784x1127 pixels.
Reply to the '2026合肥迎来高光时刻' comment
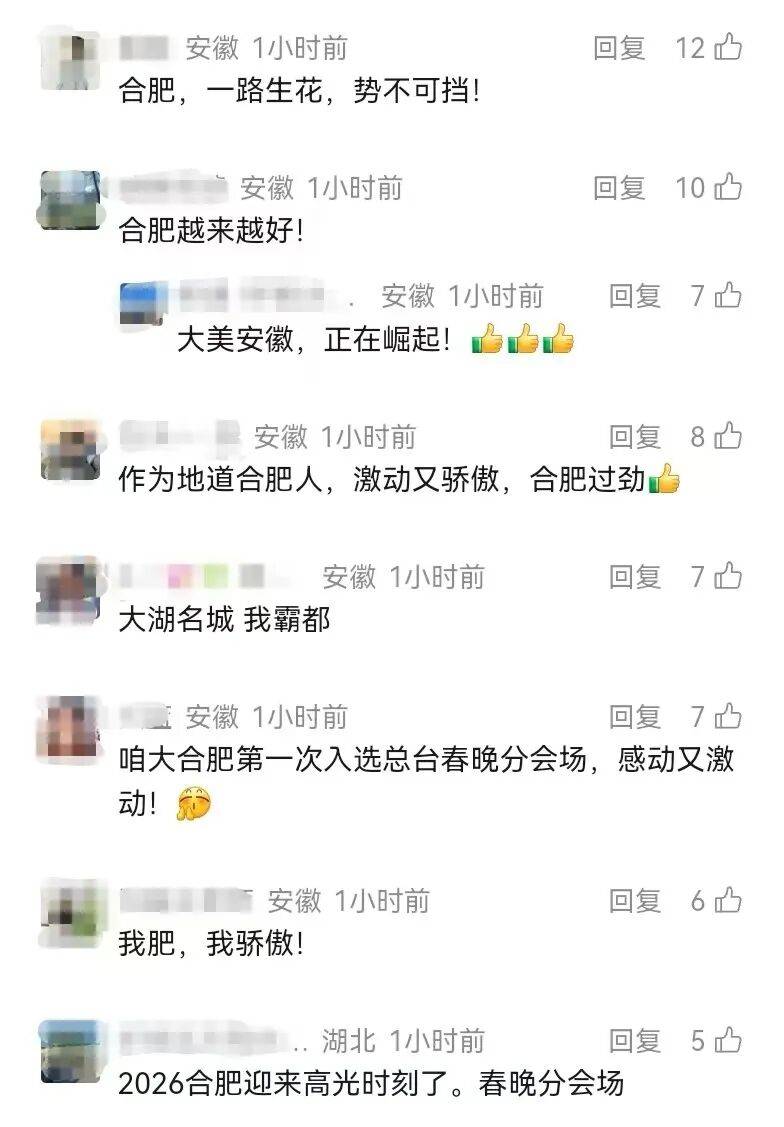coord(635,1041)
